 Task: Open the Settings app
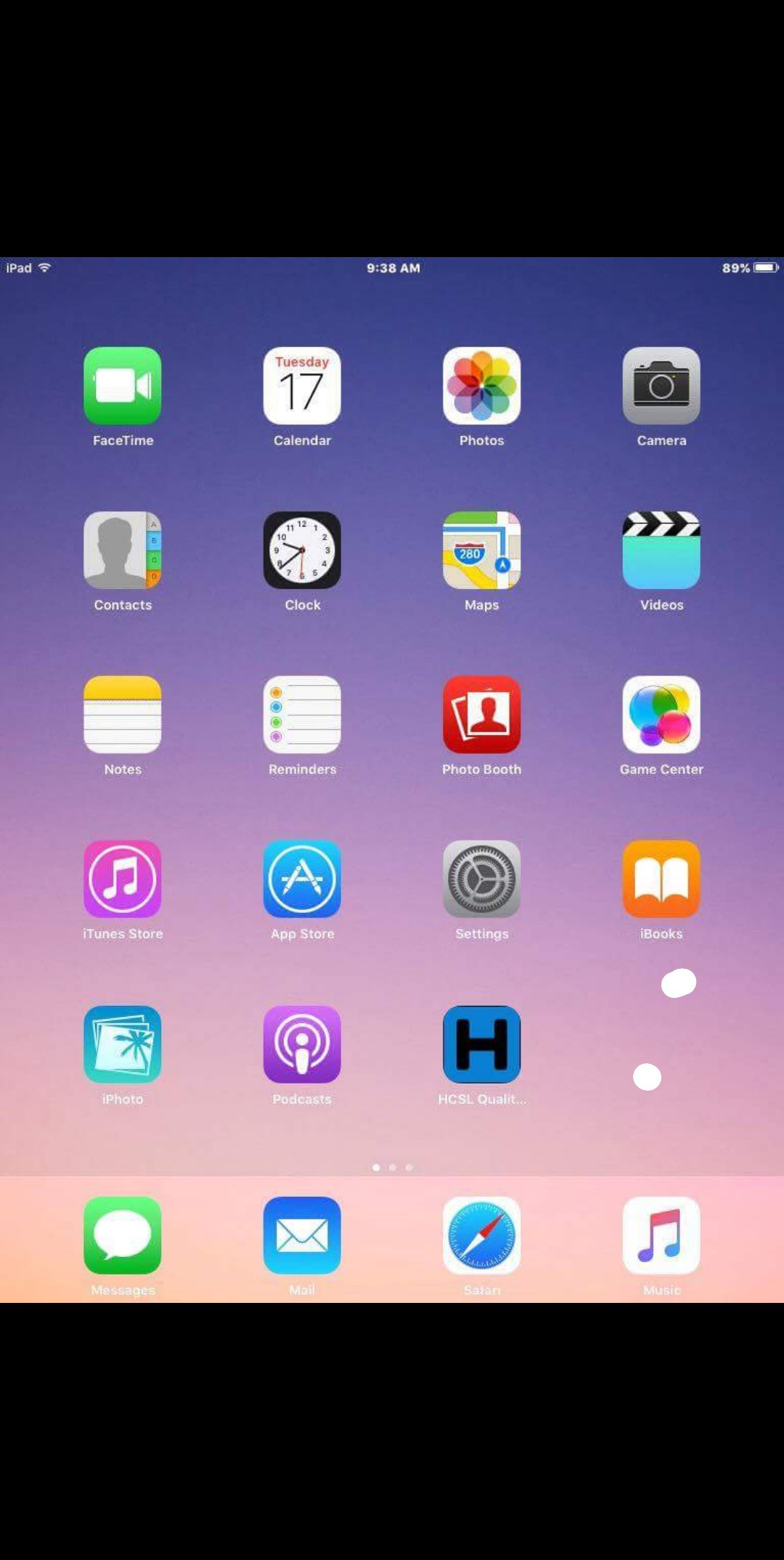click(482, 879)
